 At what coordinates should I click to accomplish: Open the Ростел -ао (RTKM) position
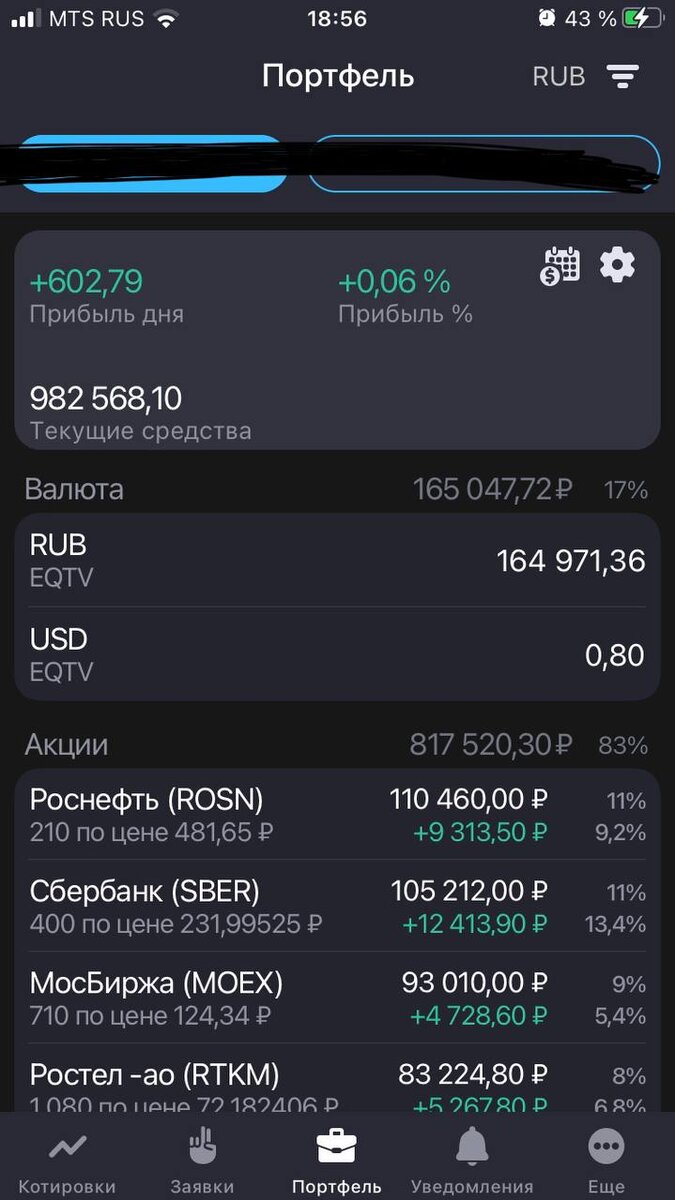tap(337, 1080)
